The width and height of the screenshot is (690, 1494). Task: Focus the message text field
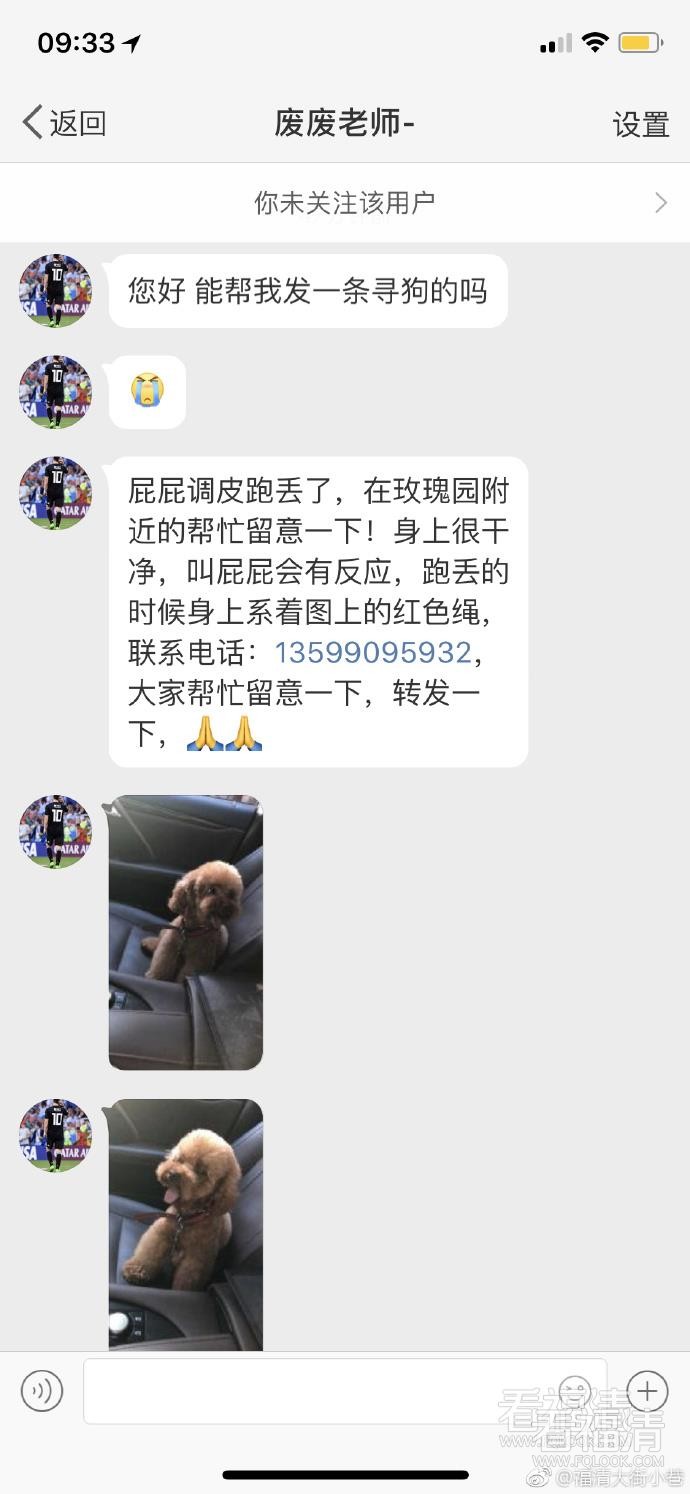click(x=320, y=1391)
